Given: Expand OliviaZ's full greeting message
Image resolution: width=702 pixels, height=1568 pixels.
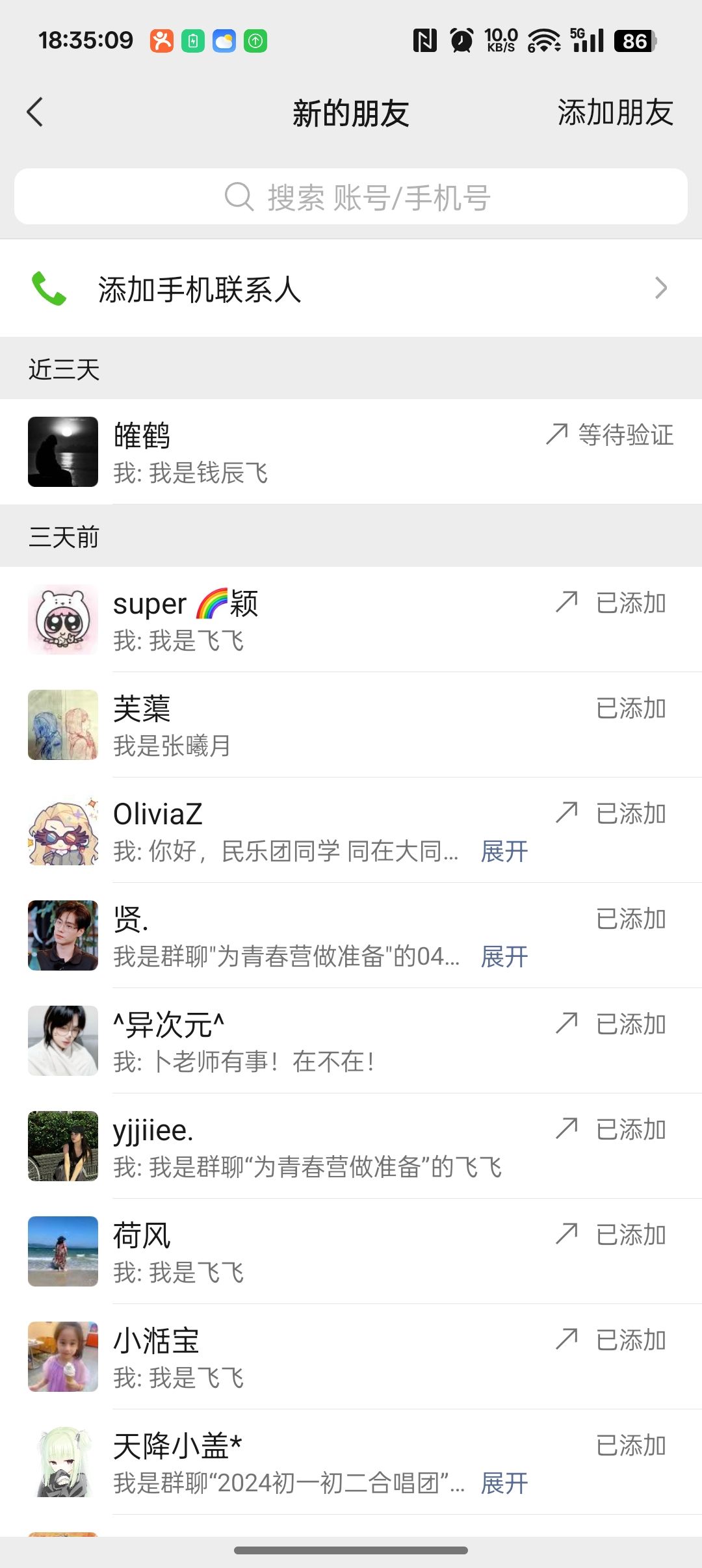Looking at the screenshot, I should (x=504, y=851).
